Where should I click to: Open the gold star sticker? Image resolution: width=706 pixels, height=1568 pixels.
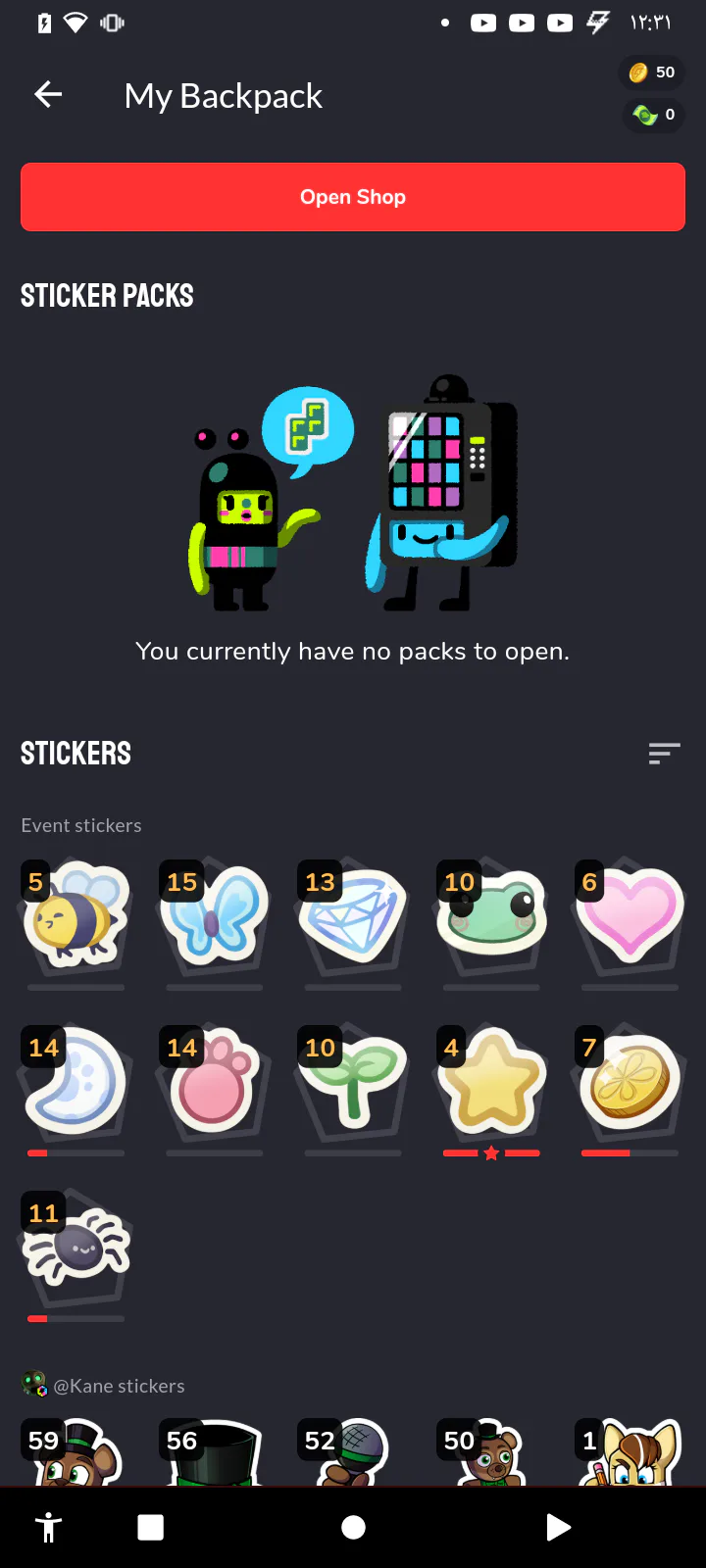(x=491, y=1082)
